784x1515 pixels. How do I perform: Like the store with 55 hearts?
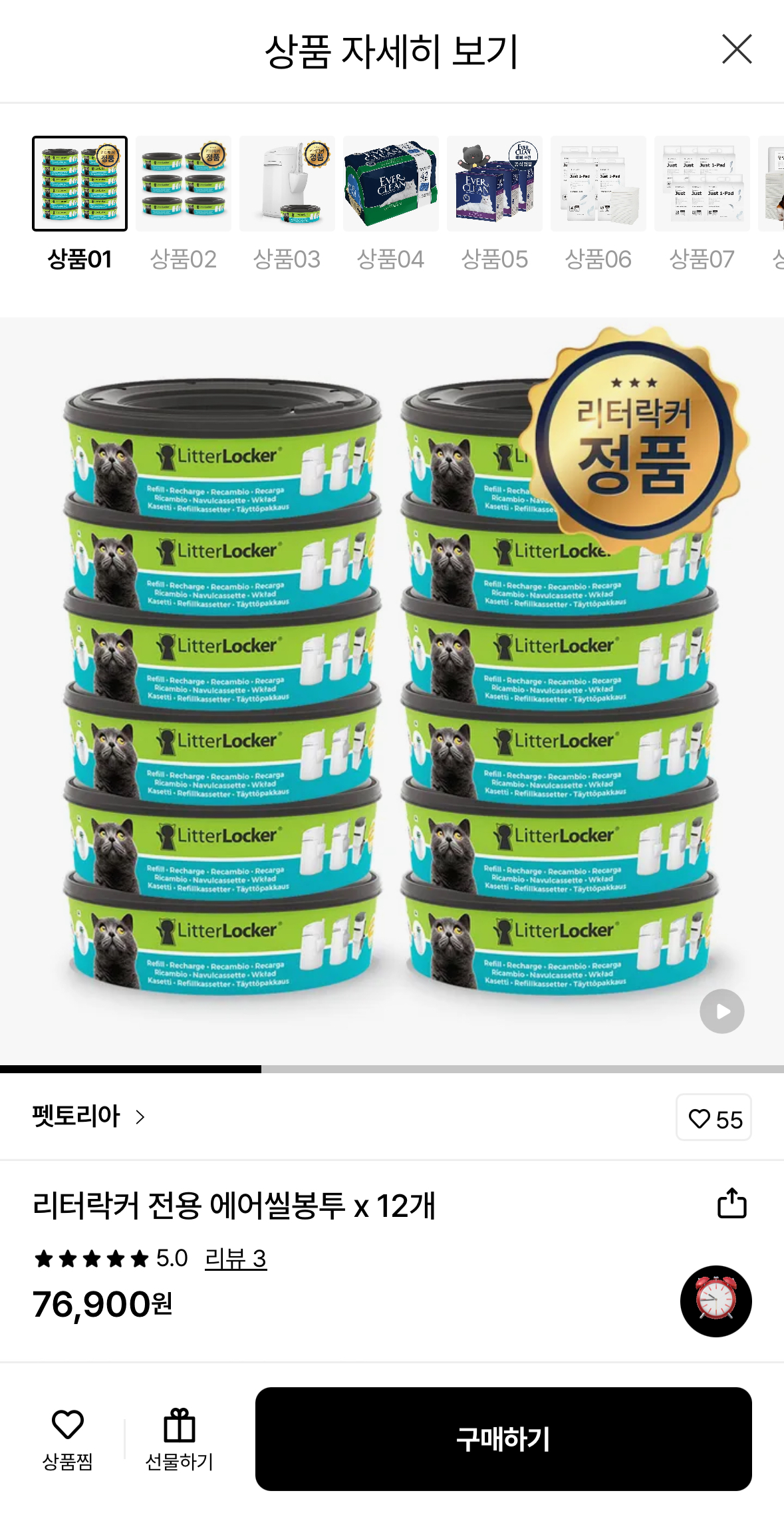(x=714, y=1118)
